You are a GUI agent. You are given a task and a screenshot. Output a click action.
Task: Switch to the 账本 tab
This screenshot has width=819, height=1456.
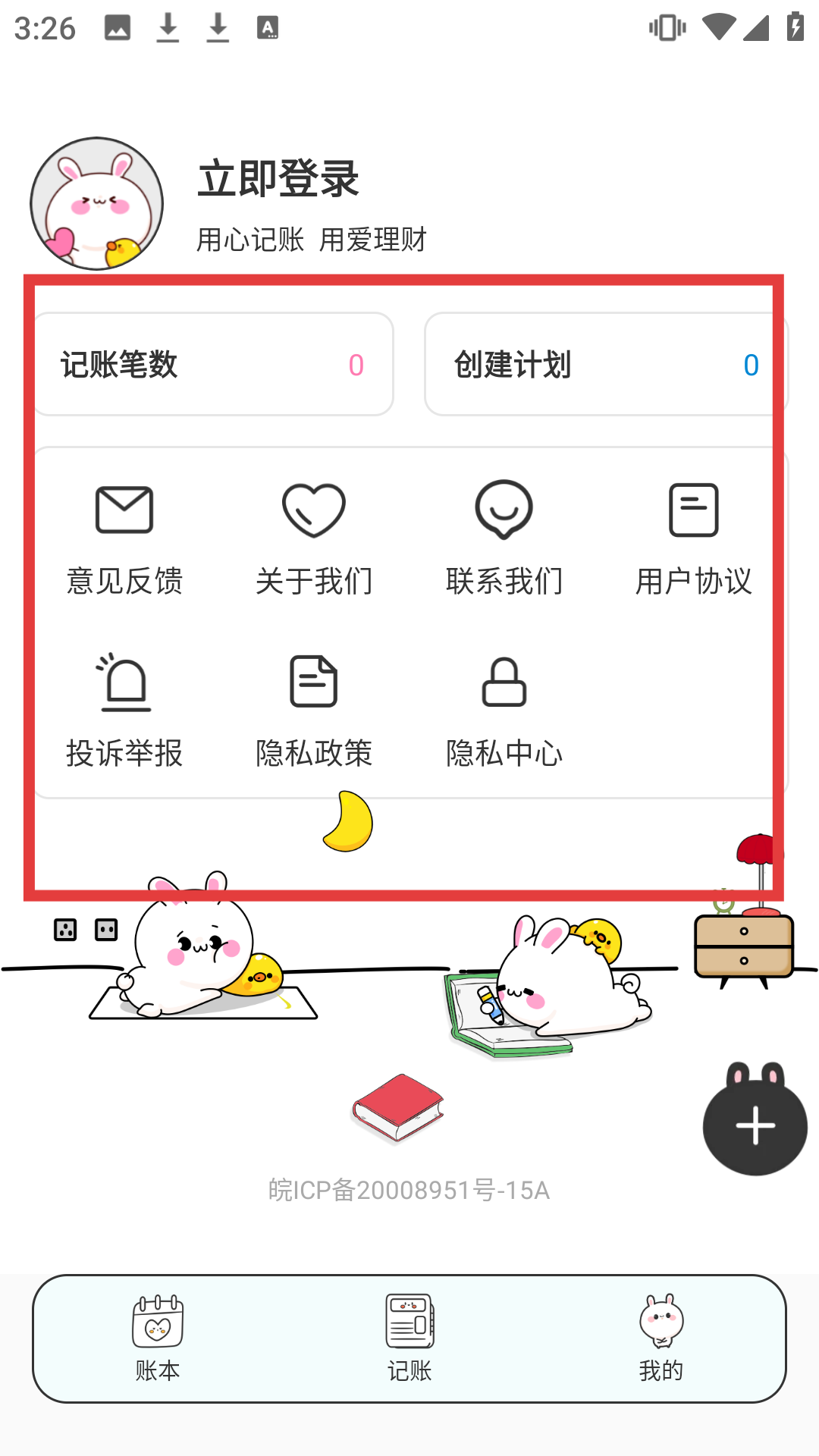tap(158, 1338)
